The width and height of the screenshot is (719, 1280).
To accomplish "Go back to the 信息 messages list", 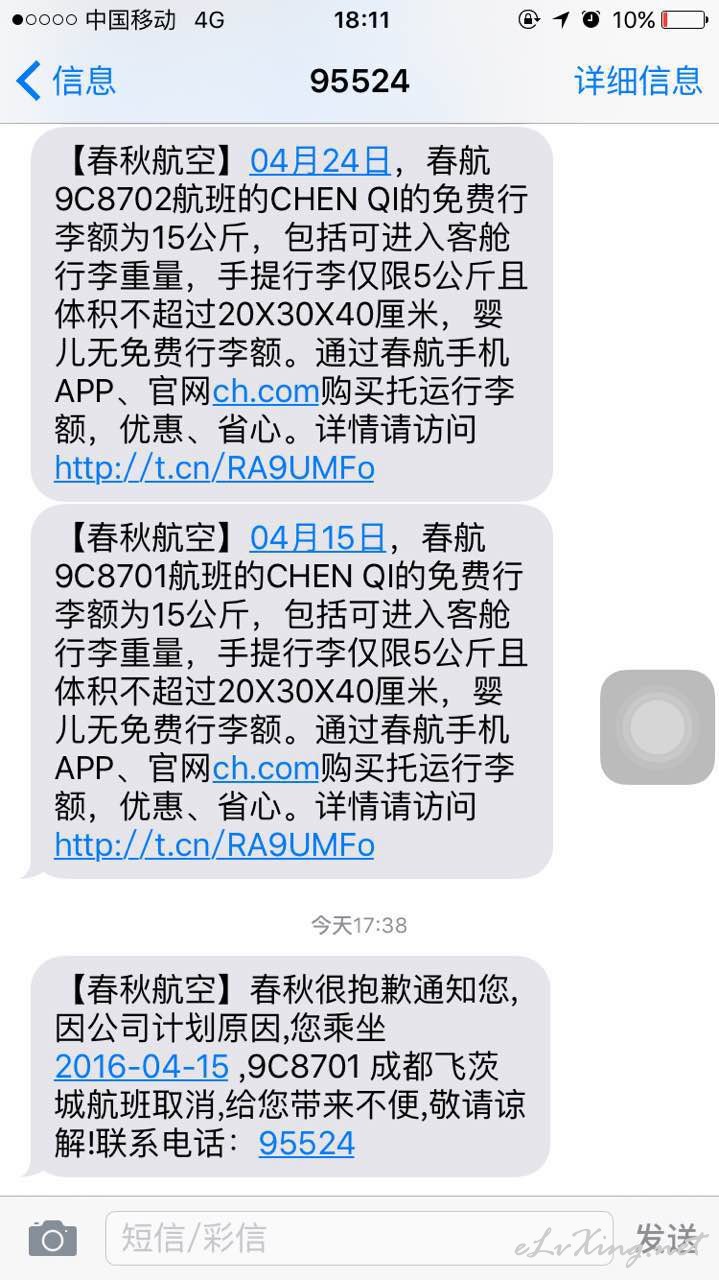I will (x=66, y=80).
